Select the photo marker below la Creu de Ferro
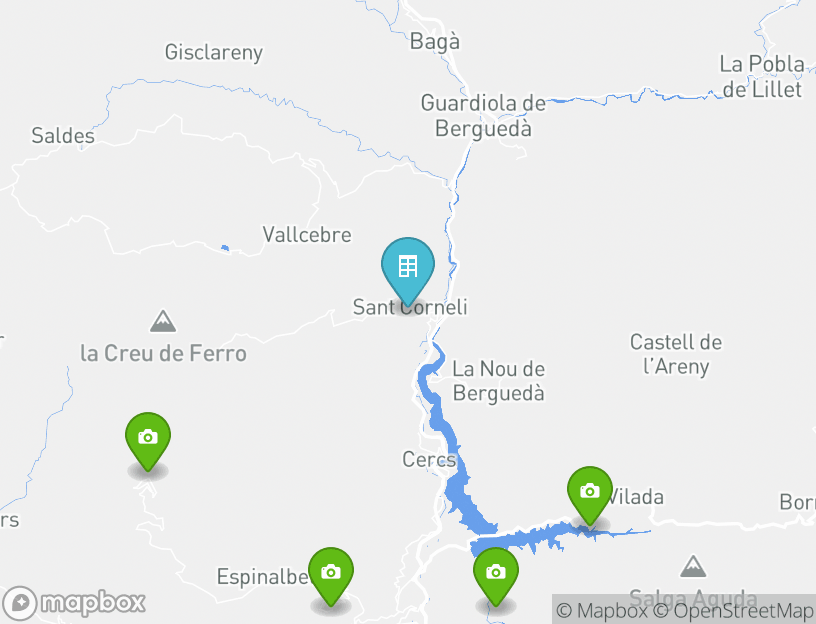Screen dimensions: 816x624 [148, 438]
